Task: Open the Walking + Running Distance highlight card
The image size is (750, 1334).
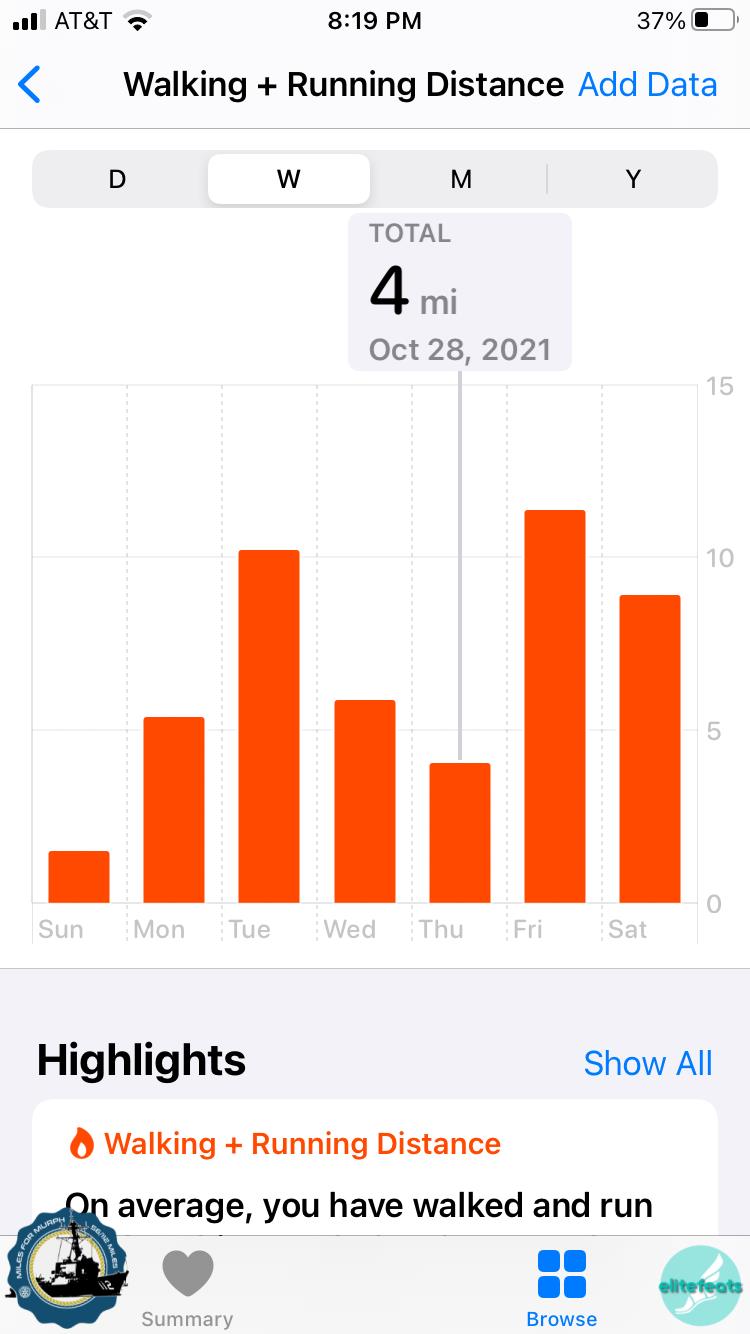Action: pos(375,1170)
